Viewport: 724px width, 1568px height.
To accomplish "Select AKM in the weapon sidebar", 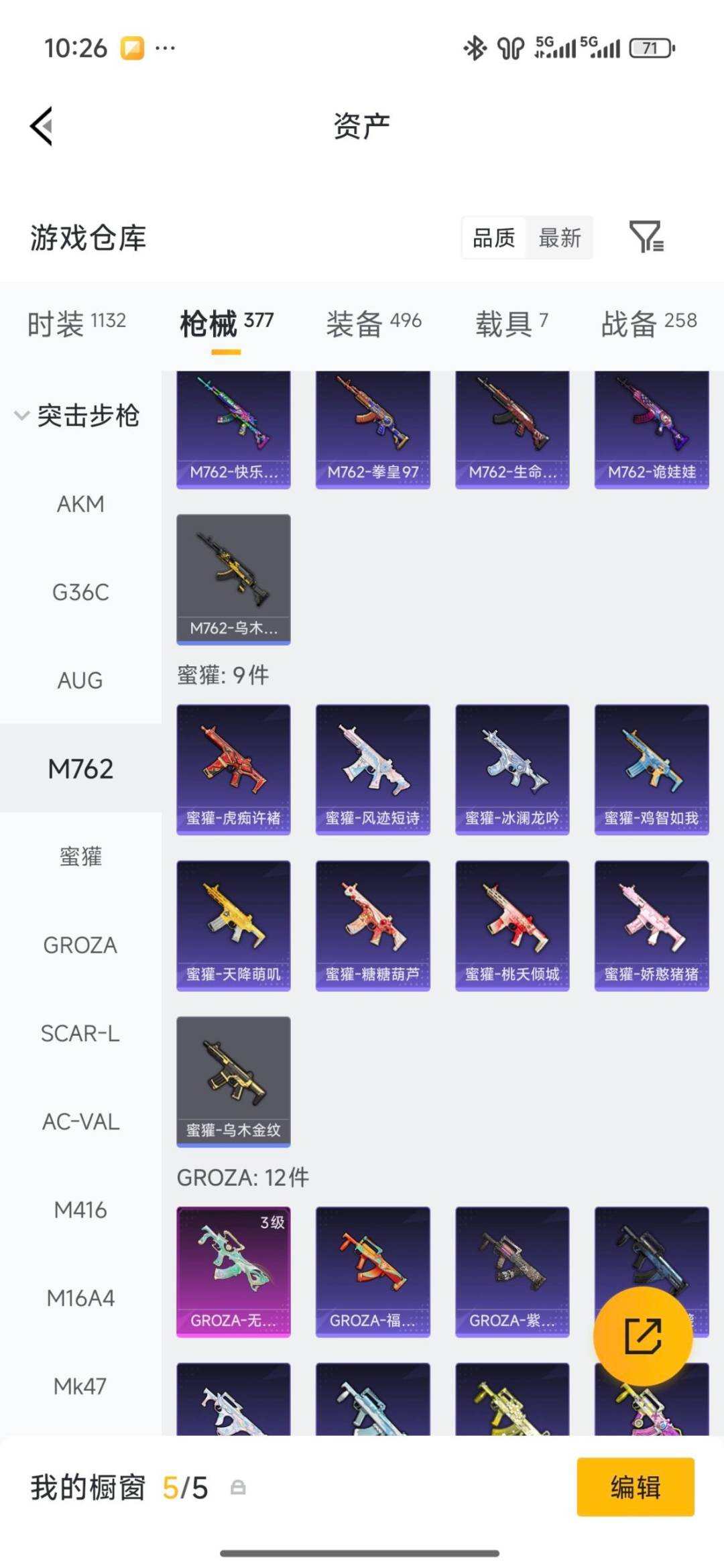I will coord(80,504).
